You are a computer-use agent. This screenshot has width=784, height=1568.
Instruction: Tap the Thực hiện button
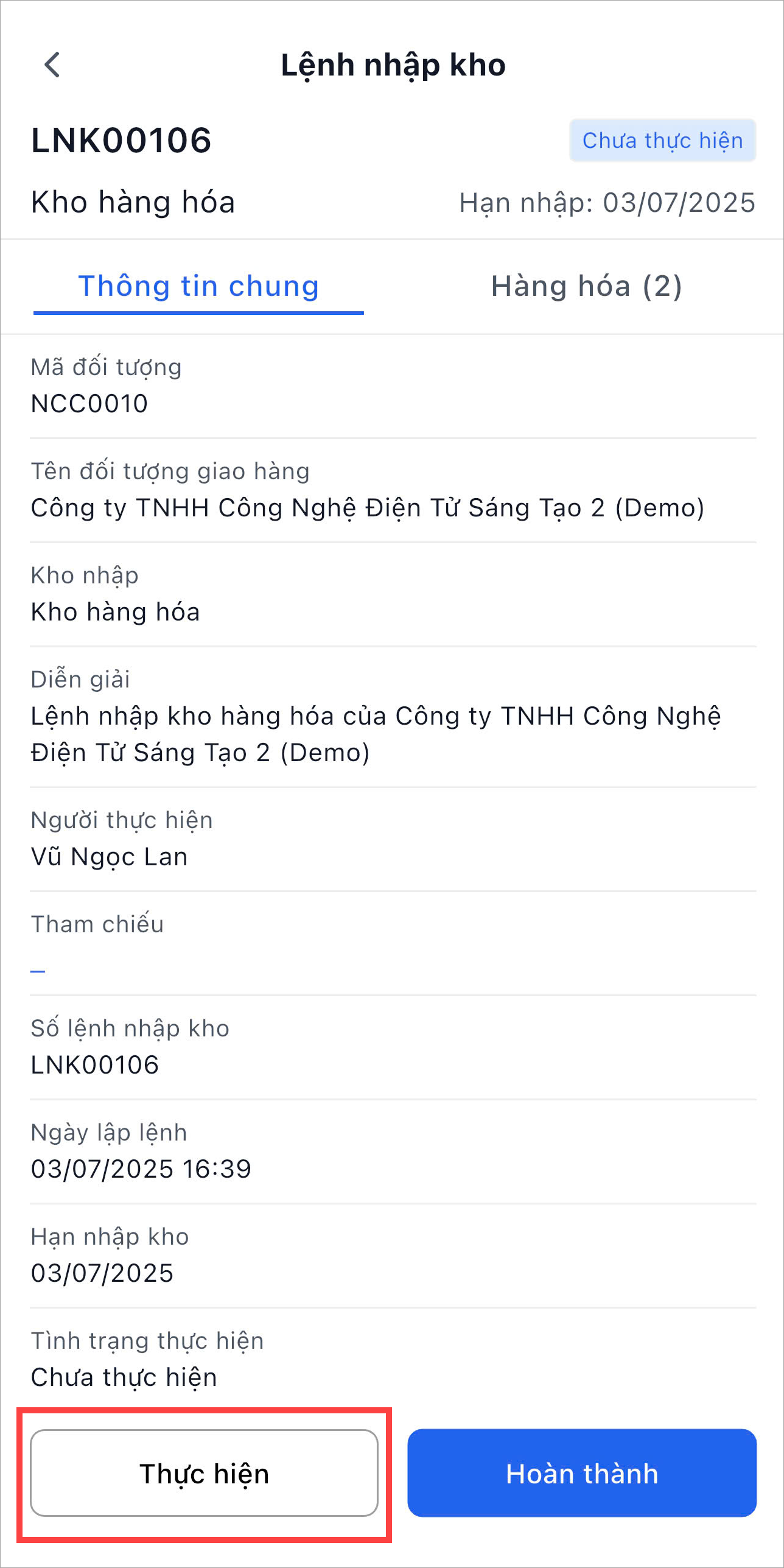(x=205, y=1473)
